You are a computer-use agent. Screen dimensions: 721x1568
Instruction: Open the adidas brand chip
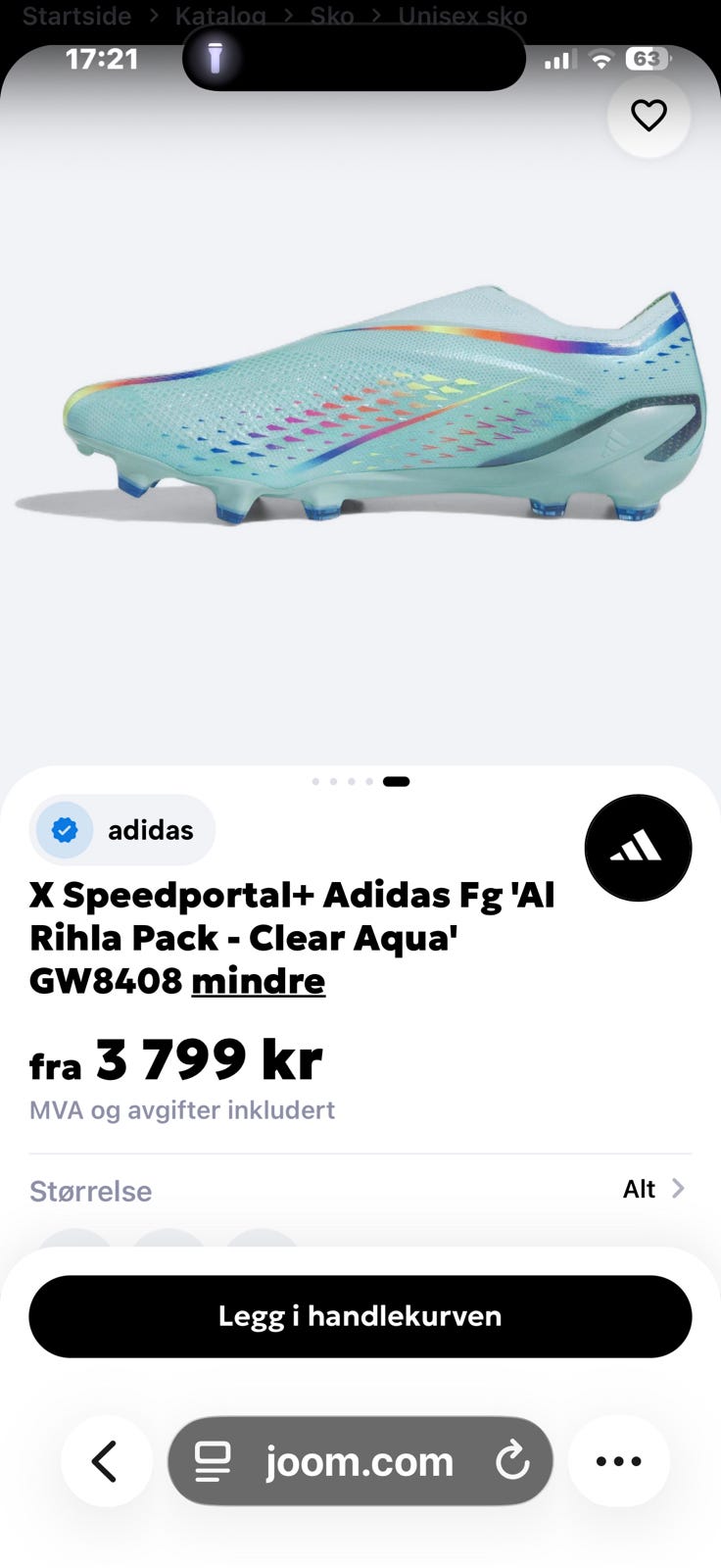[x=122, y=830]
